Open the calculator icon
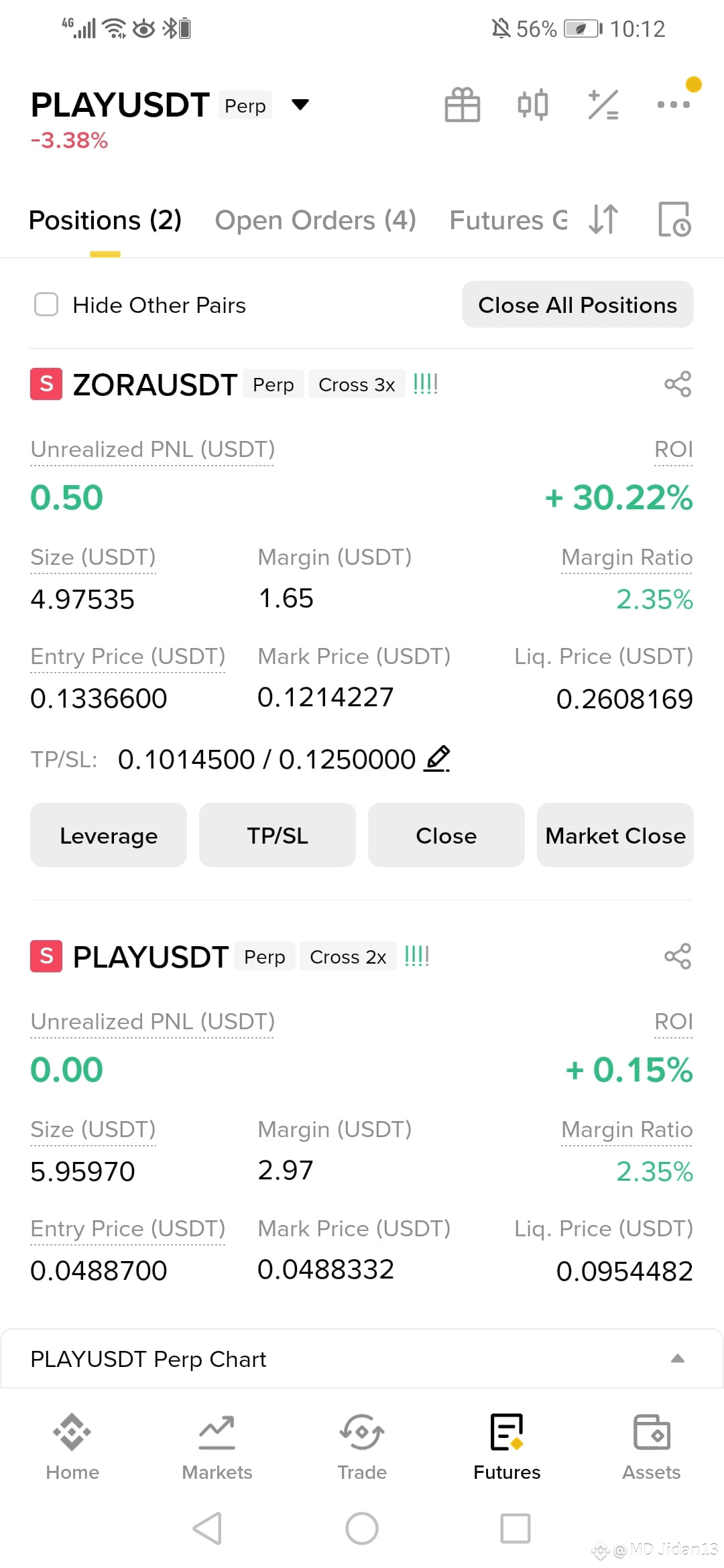Screen dimensions: 724x1568 tap(603, 105)
